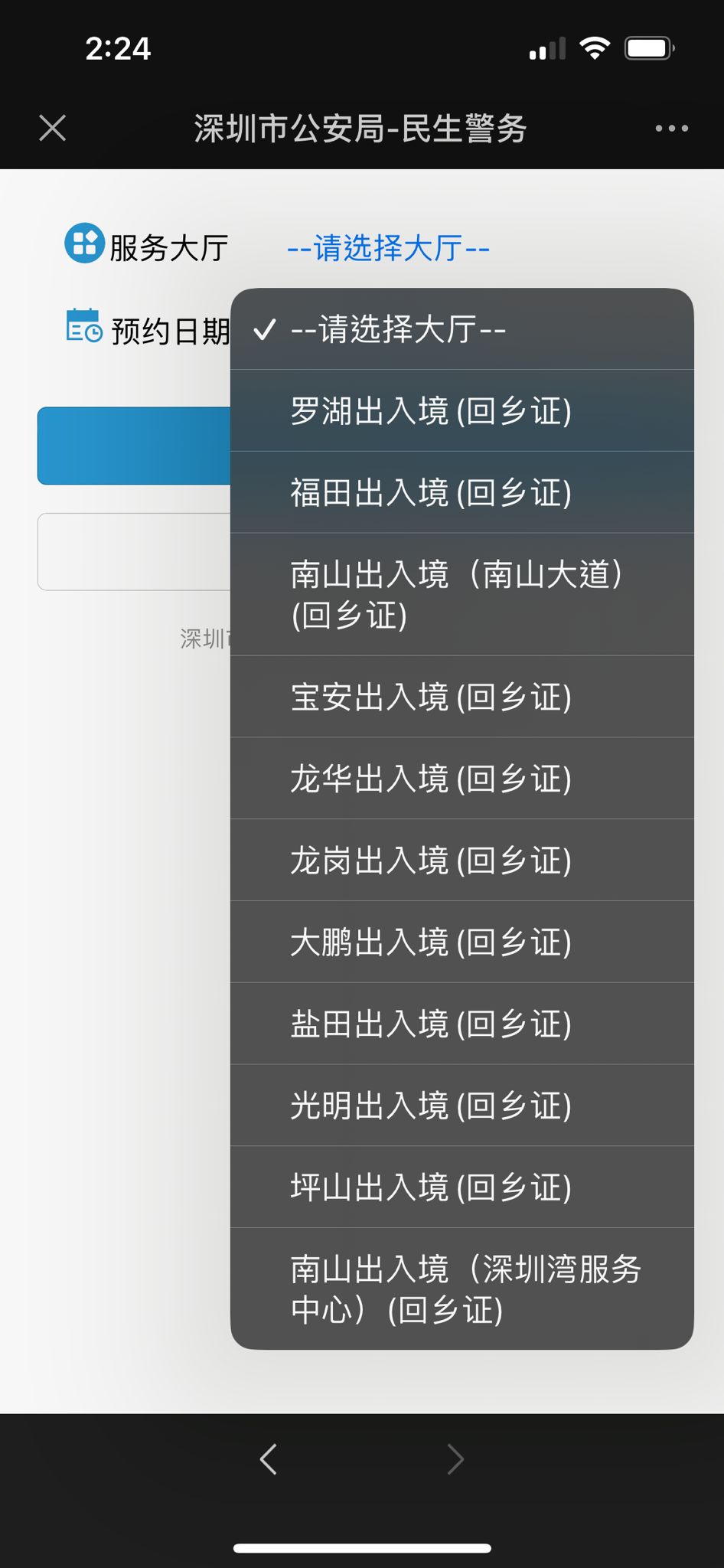Close the webpage with the X icon

click(x=52, y=128)
